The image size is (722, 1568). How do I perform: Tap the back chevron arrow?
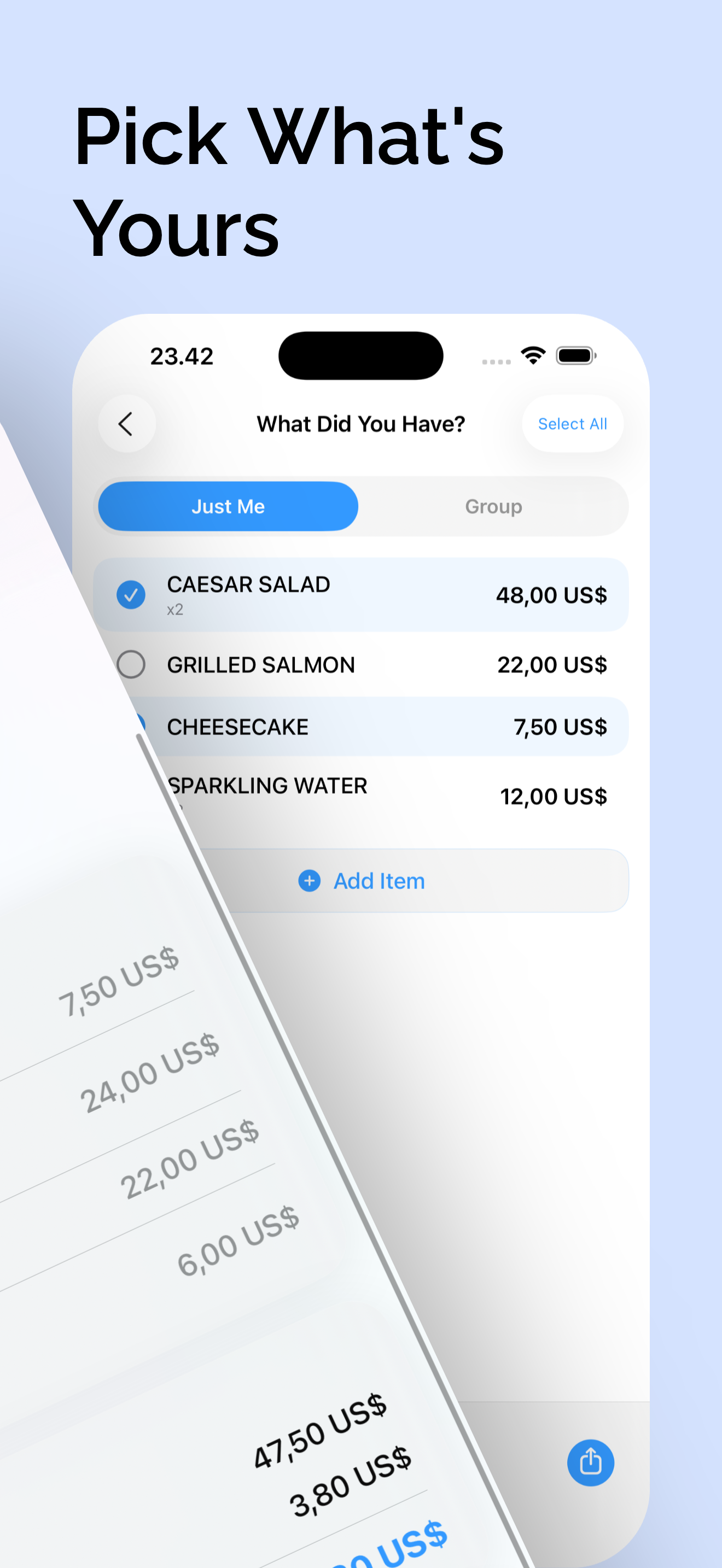(127, 424)
